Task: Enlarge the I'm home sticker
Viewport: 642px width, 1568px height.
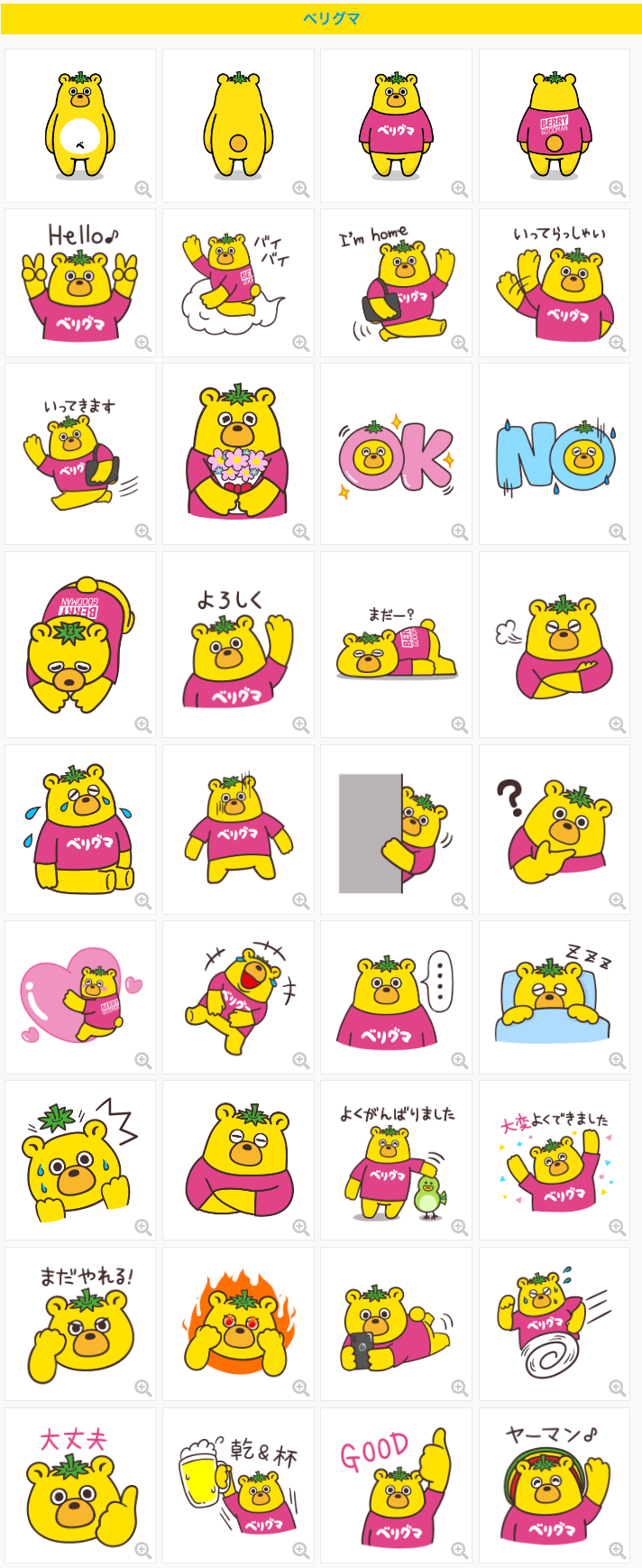Action: pos(459,343)
